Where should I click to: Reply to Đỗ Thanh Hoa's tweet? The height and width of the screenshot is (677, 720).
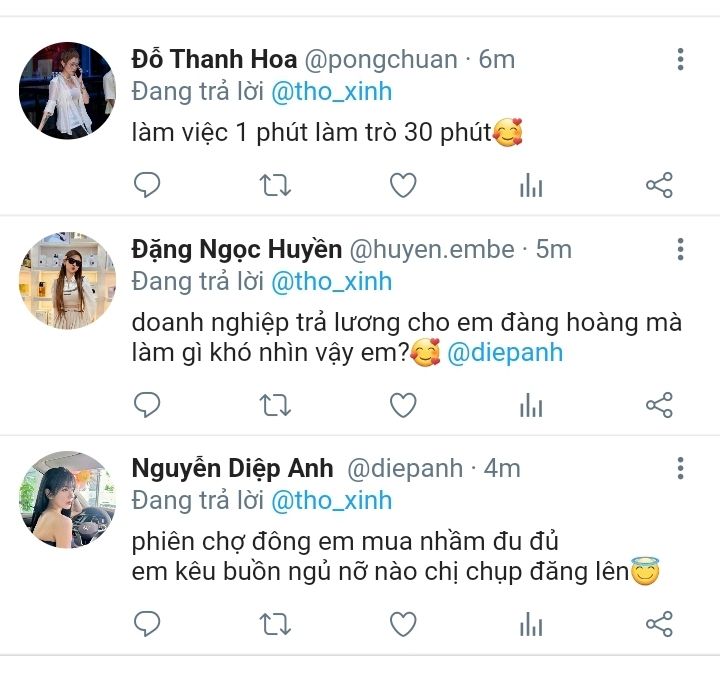147,185
